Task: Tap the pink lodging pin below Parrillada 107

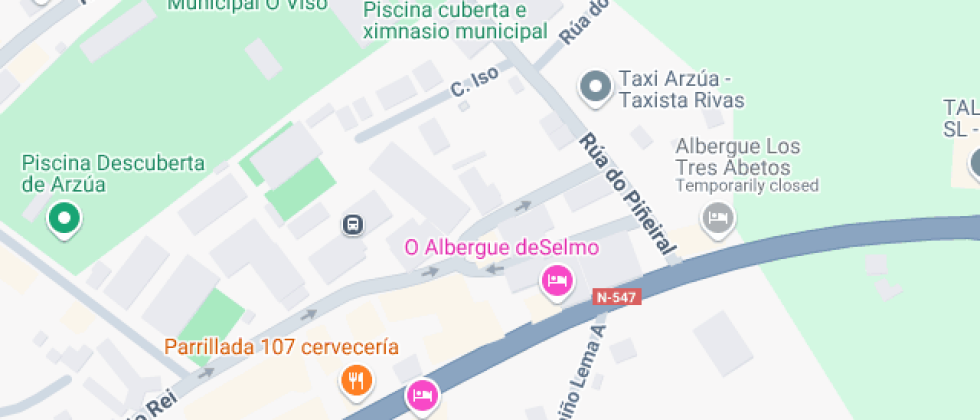Action: pos(422,396)
